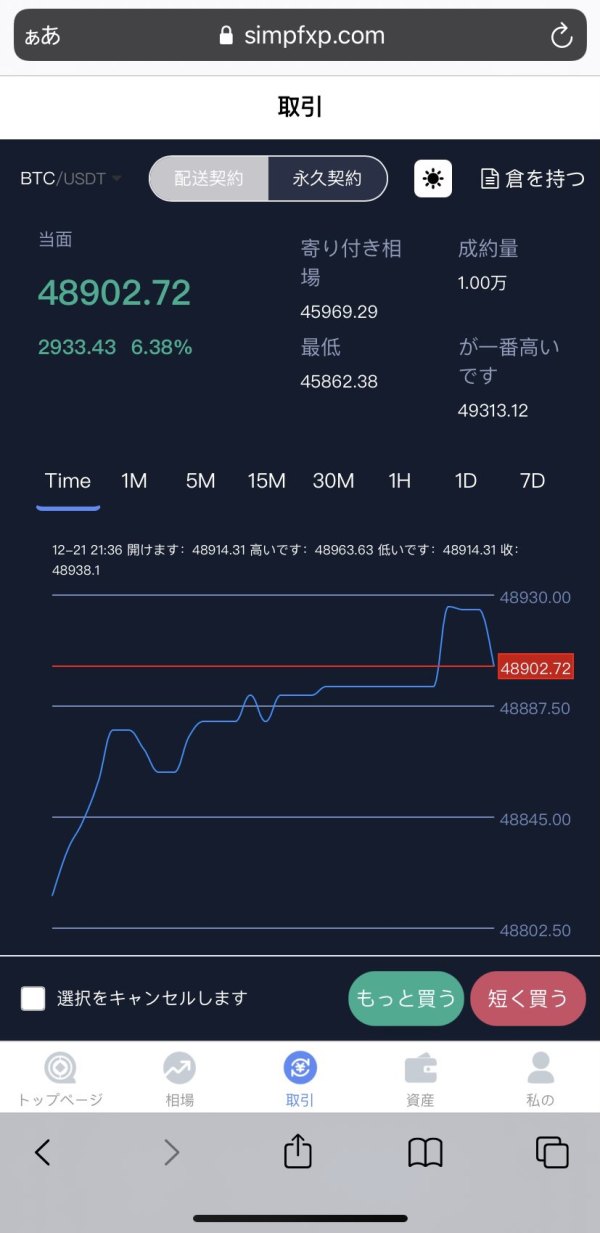Open 倉を持つ positions page

533,179
